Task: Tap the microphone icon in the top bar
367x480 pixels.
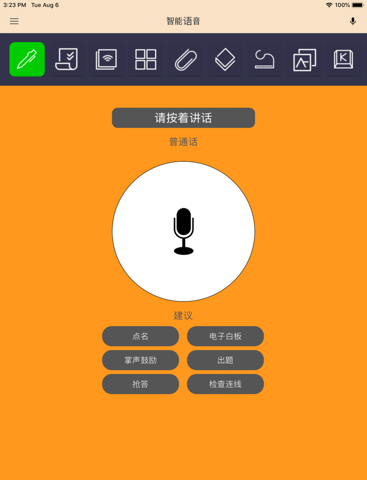Action: coord(353,21)
